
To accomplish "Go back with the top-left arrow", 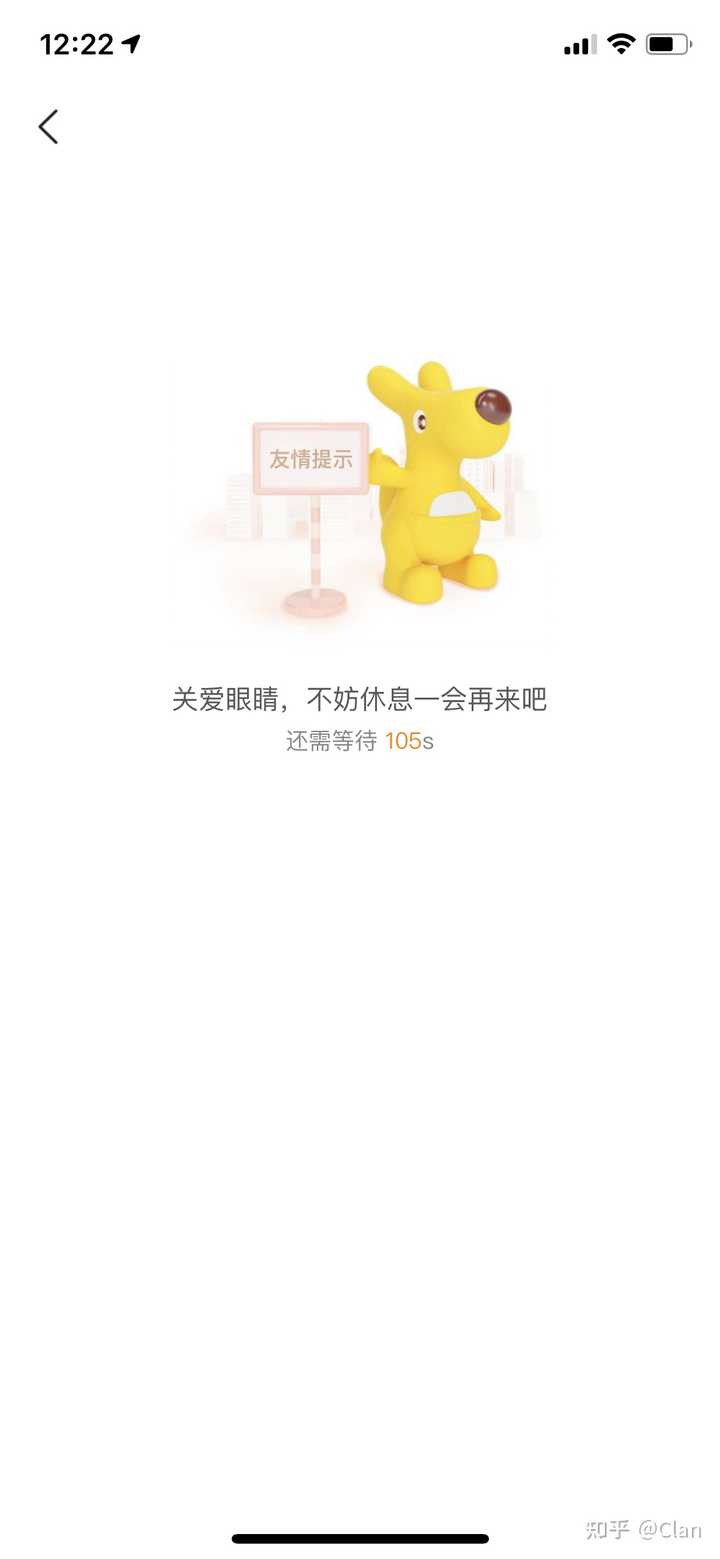I will click(48, 127).
